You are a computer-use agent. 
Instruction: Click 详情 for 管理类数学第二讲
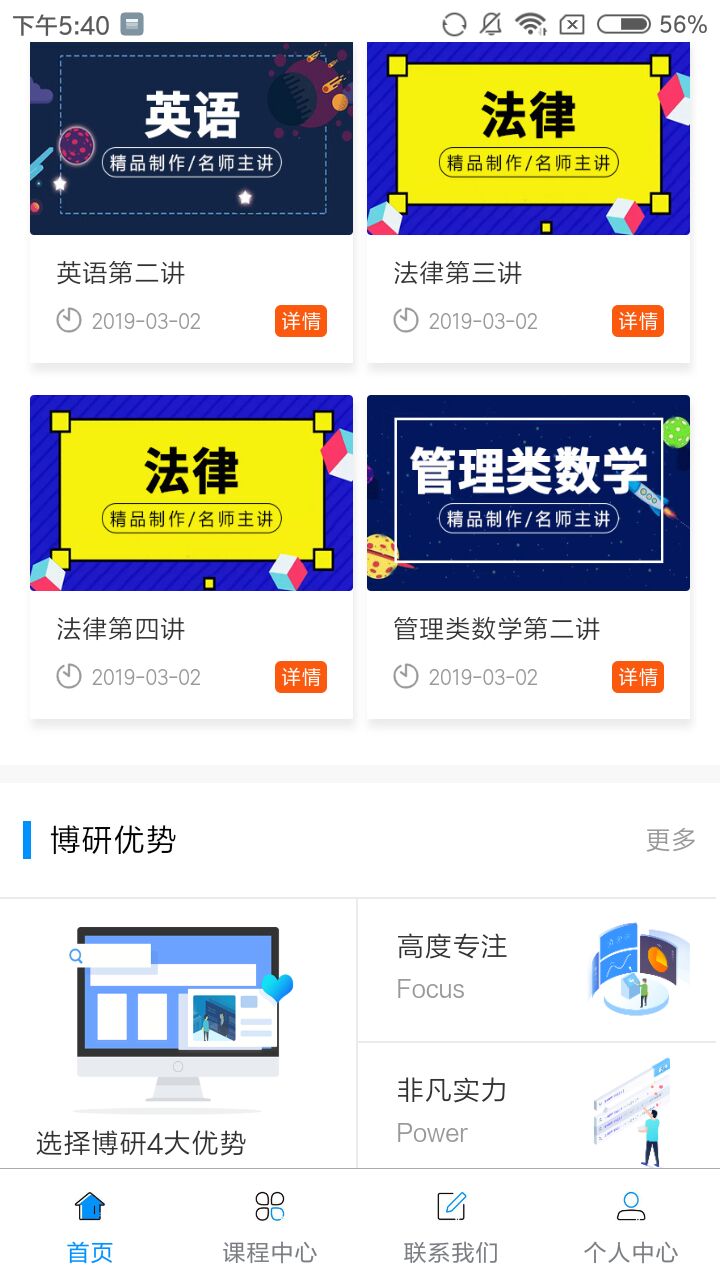[638, 677]
